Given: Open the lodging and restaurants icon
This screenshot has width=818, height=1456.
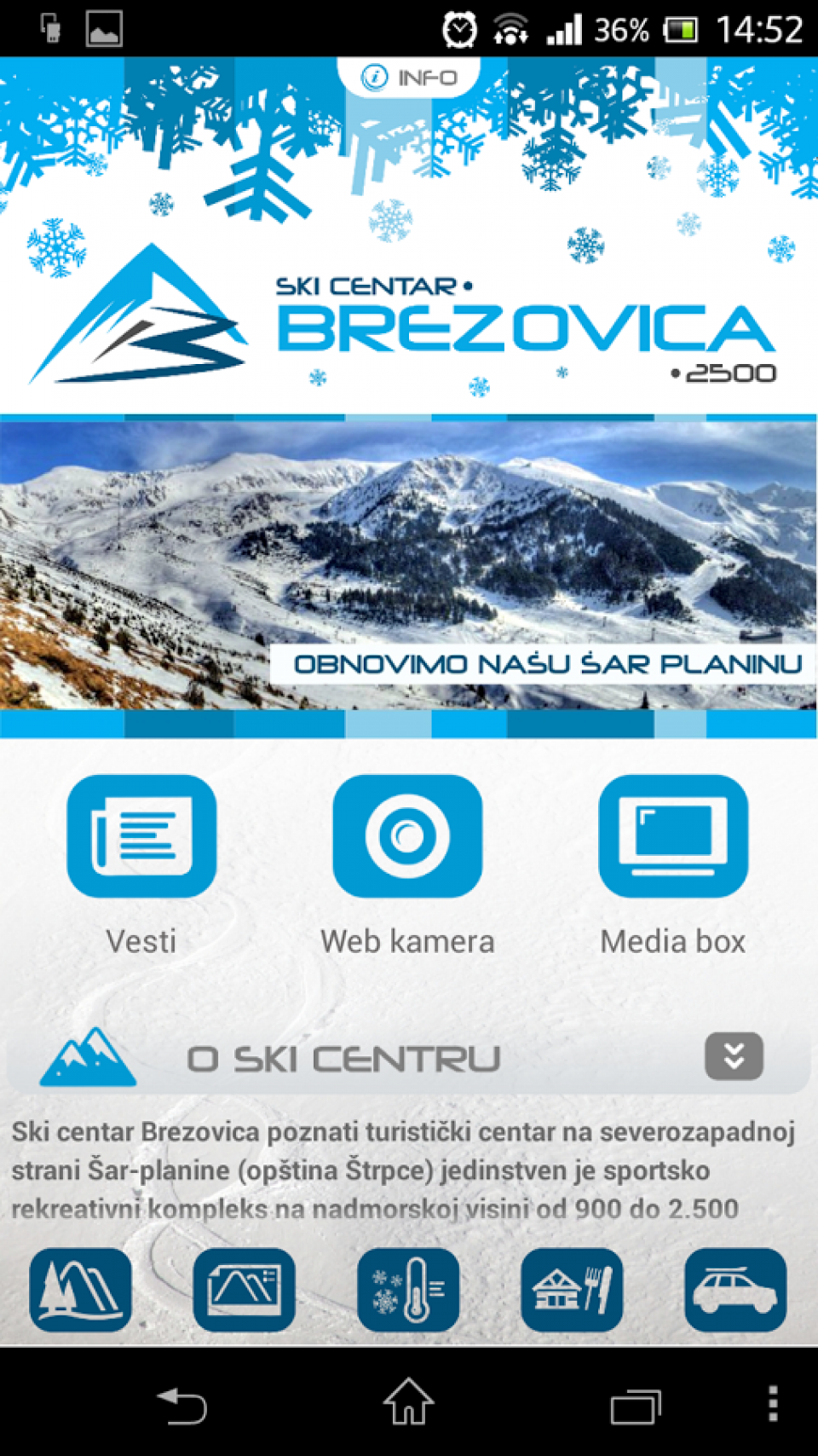Looking at the screenshot, I should (572, 1290).
